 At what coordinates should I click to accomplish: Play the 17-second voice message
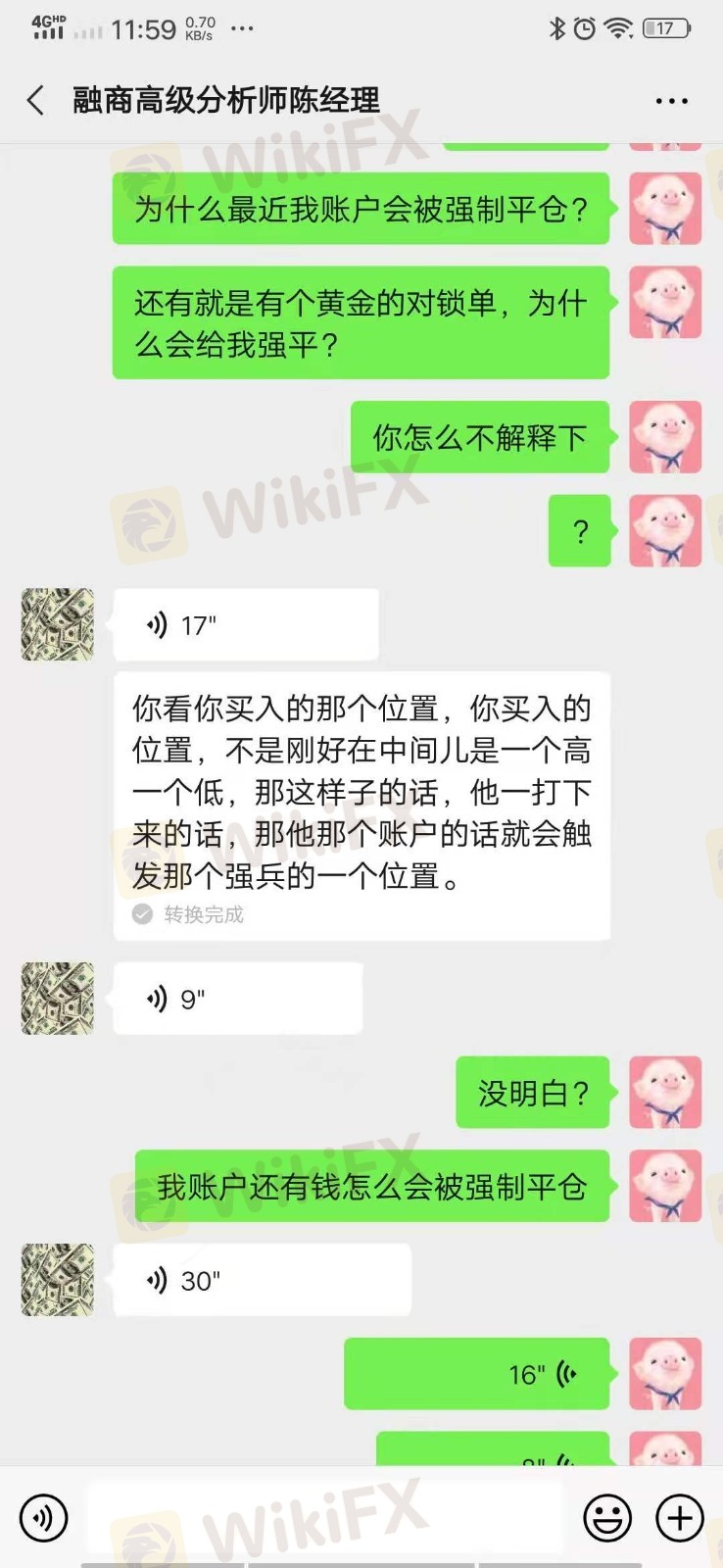(245, 624)
